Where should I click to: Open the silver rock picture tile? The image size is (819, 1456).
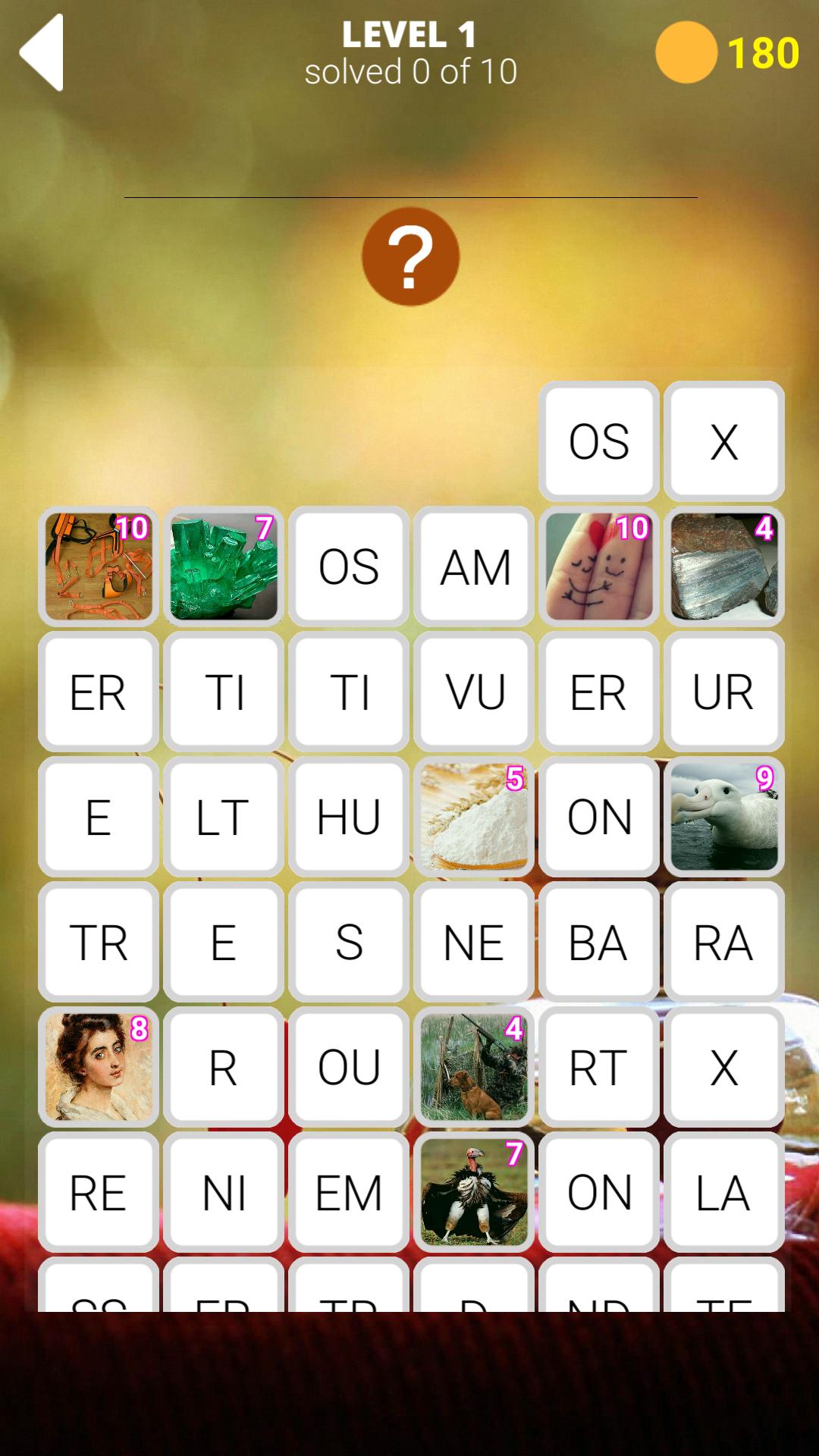724,566
